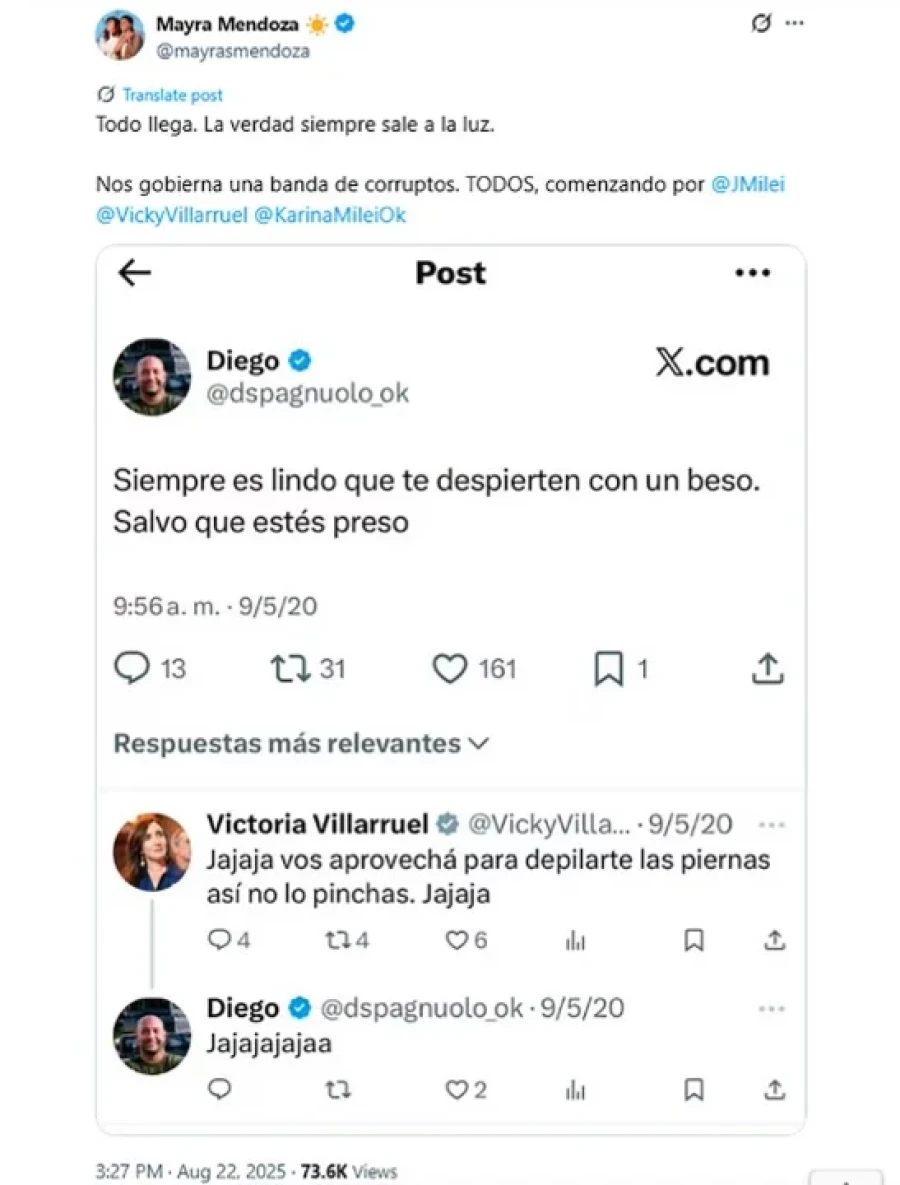The image size is (900, 1185).
Task: Open the attached image in Mayra Mendoza's post
Action: (450, 690)
